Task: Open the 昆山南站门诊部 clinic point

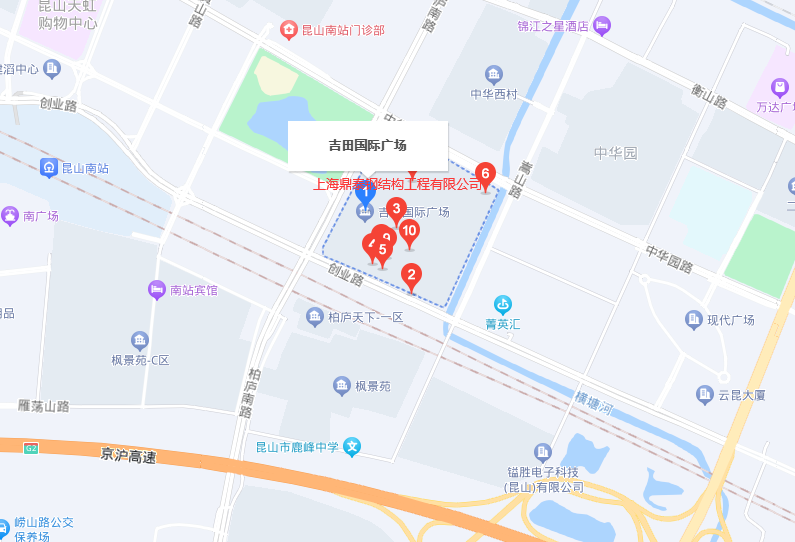Action: pyautogui.click(x=289, y=30)
